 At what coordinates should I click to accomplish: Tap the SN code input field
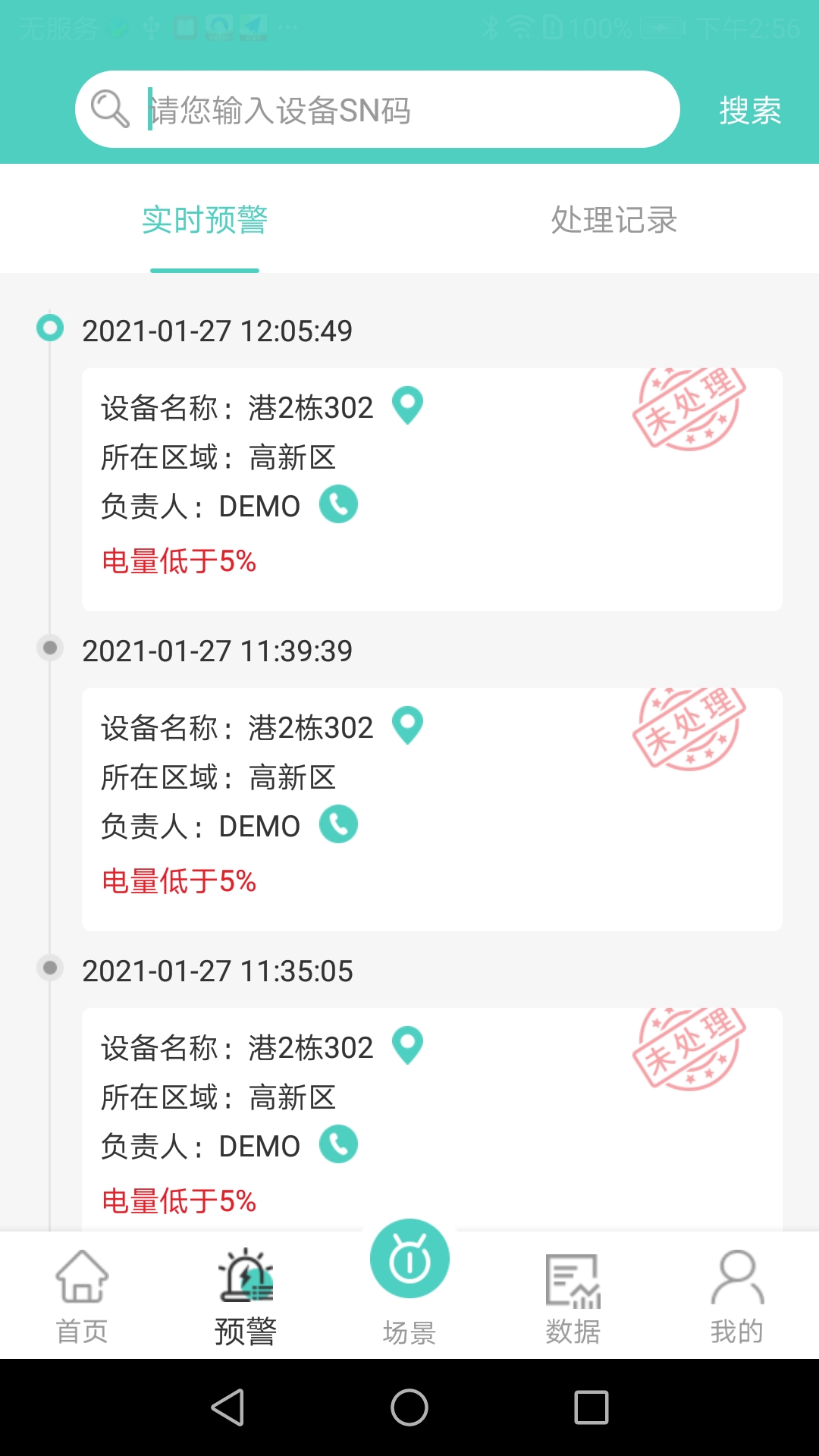pos(379,108)
